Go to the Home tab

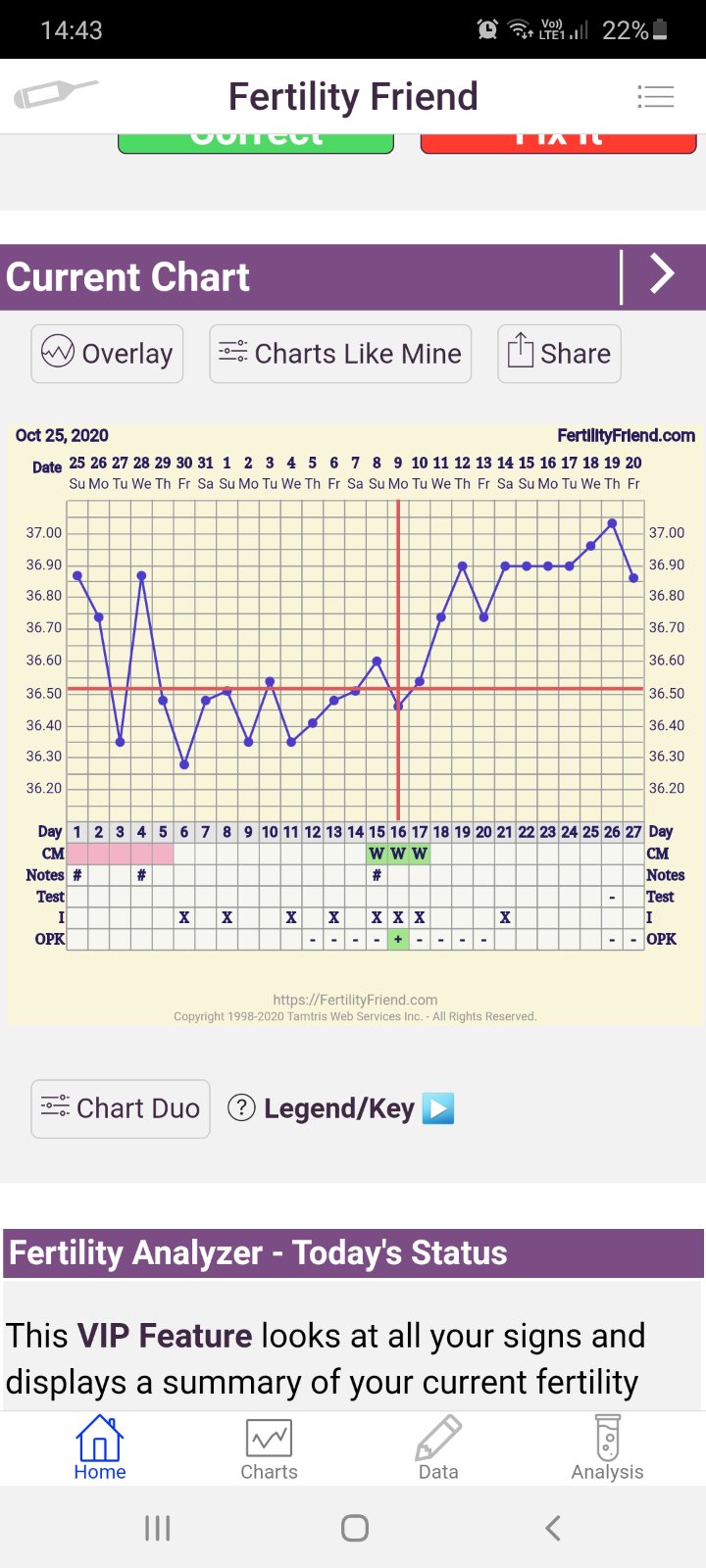[x=100, y=1448]
